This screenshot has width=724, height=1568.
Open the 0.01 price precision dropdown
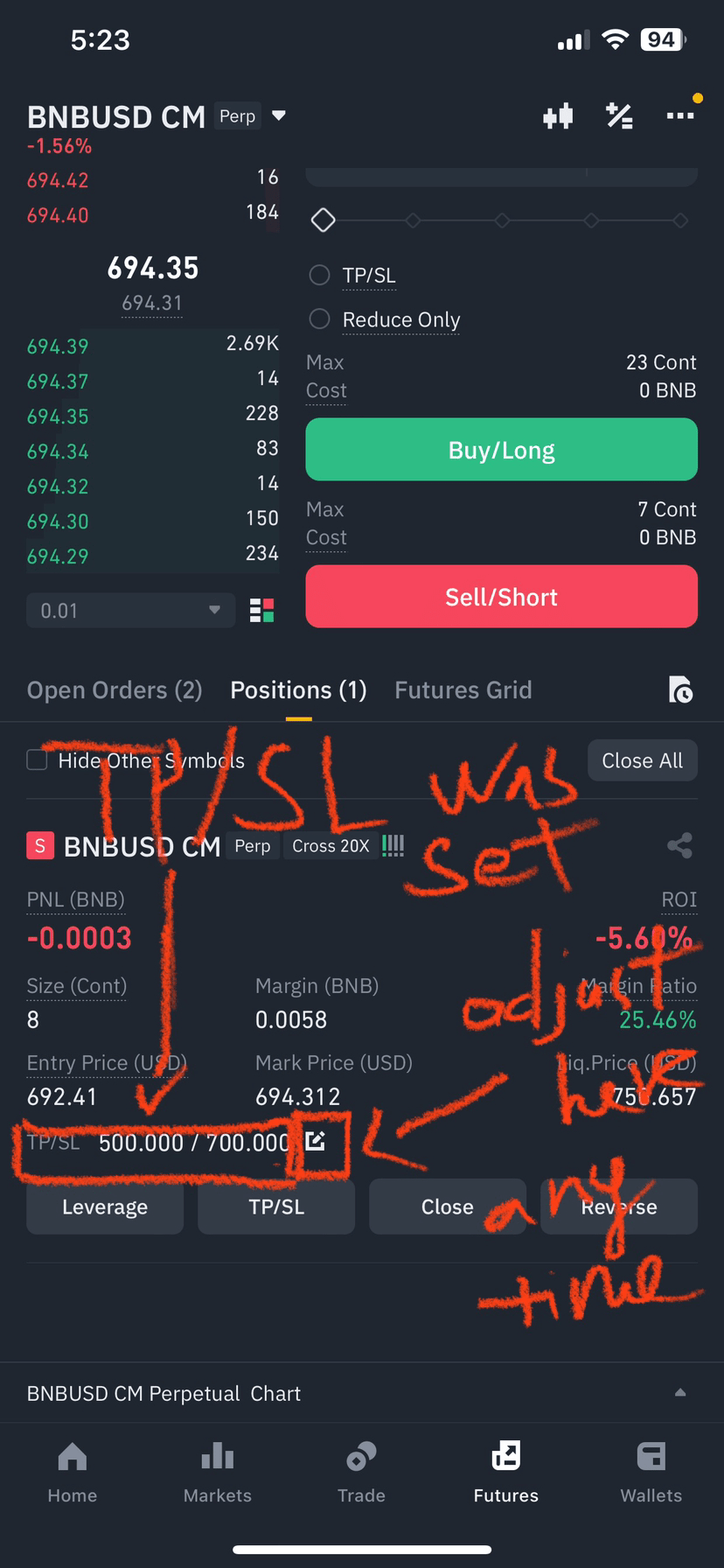click(x=130, y=610)
